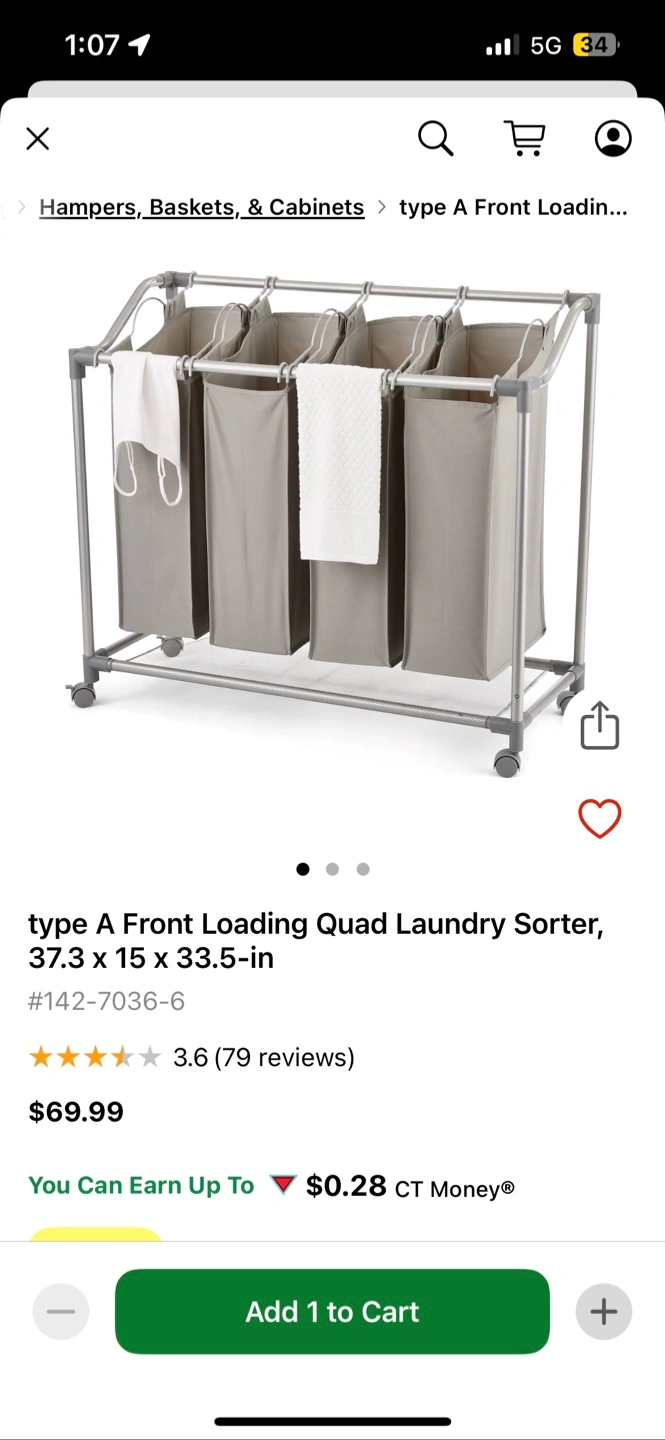
Task: Increase quantity with plus button
Action: [604, 1312]
